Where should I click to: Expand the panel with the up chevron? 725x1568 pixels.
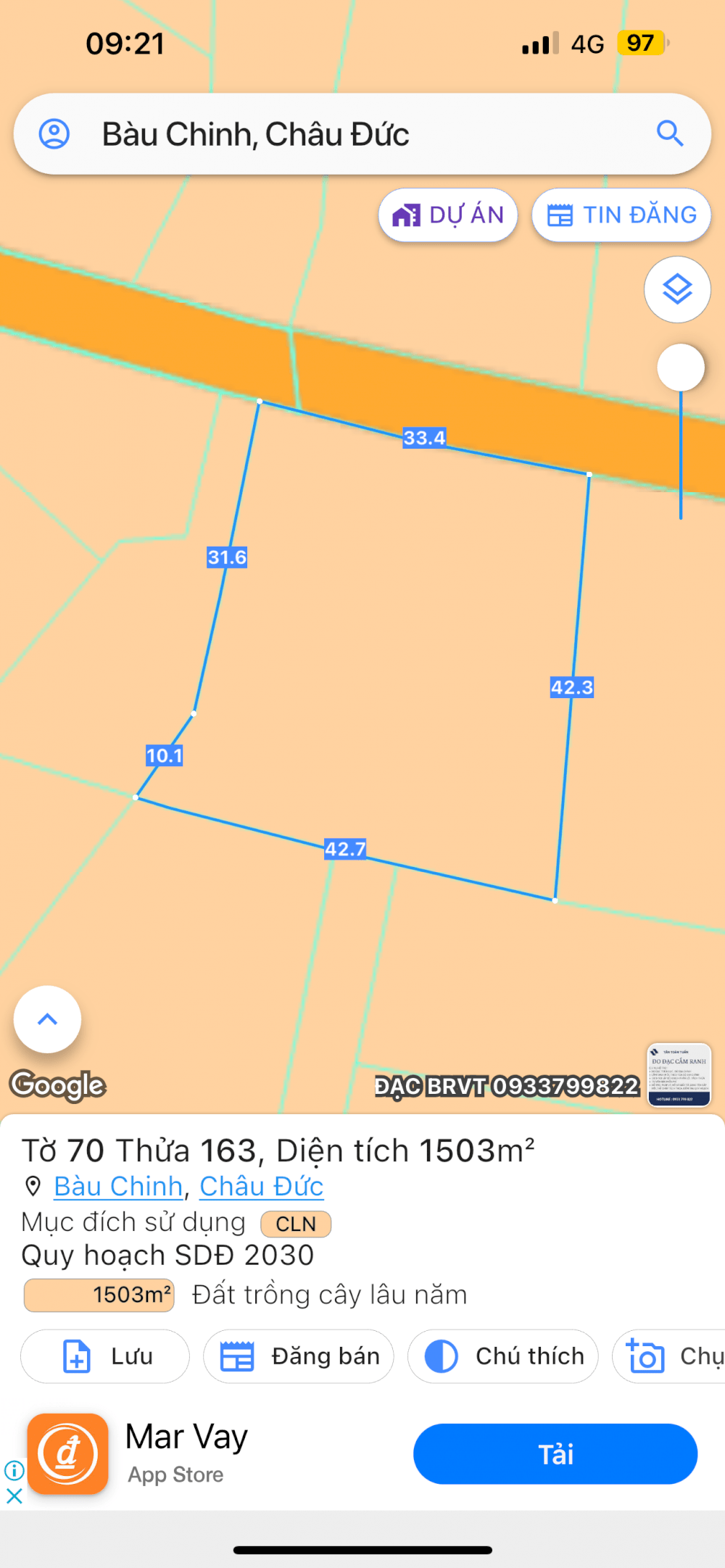47,1019
